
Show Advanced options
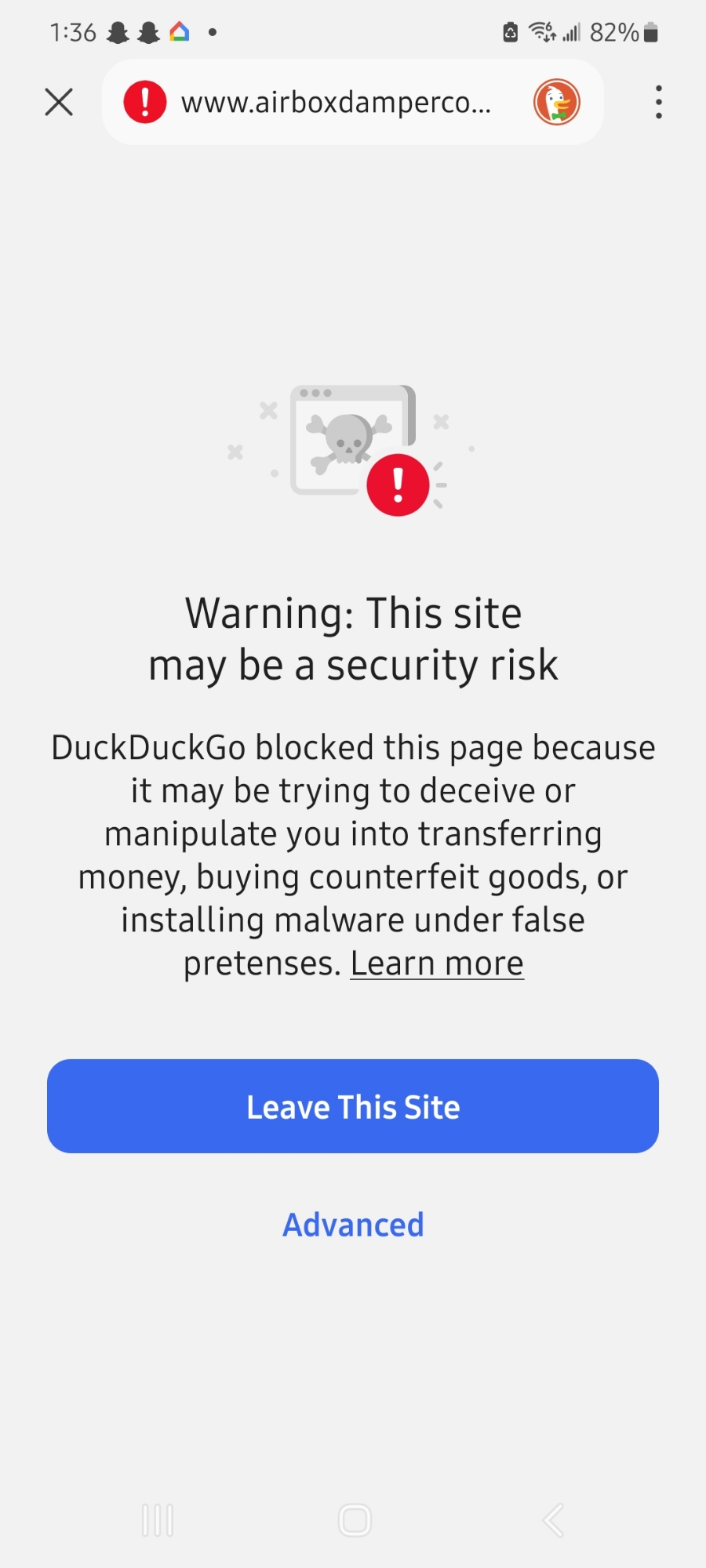353,1225
